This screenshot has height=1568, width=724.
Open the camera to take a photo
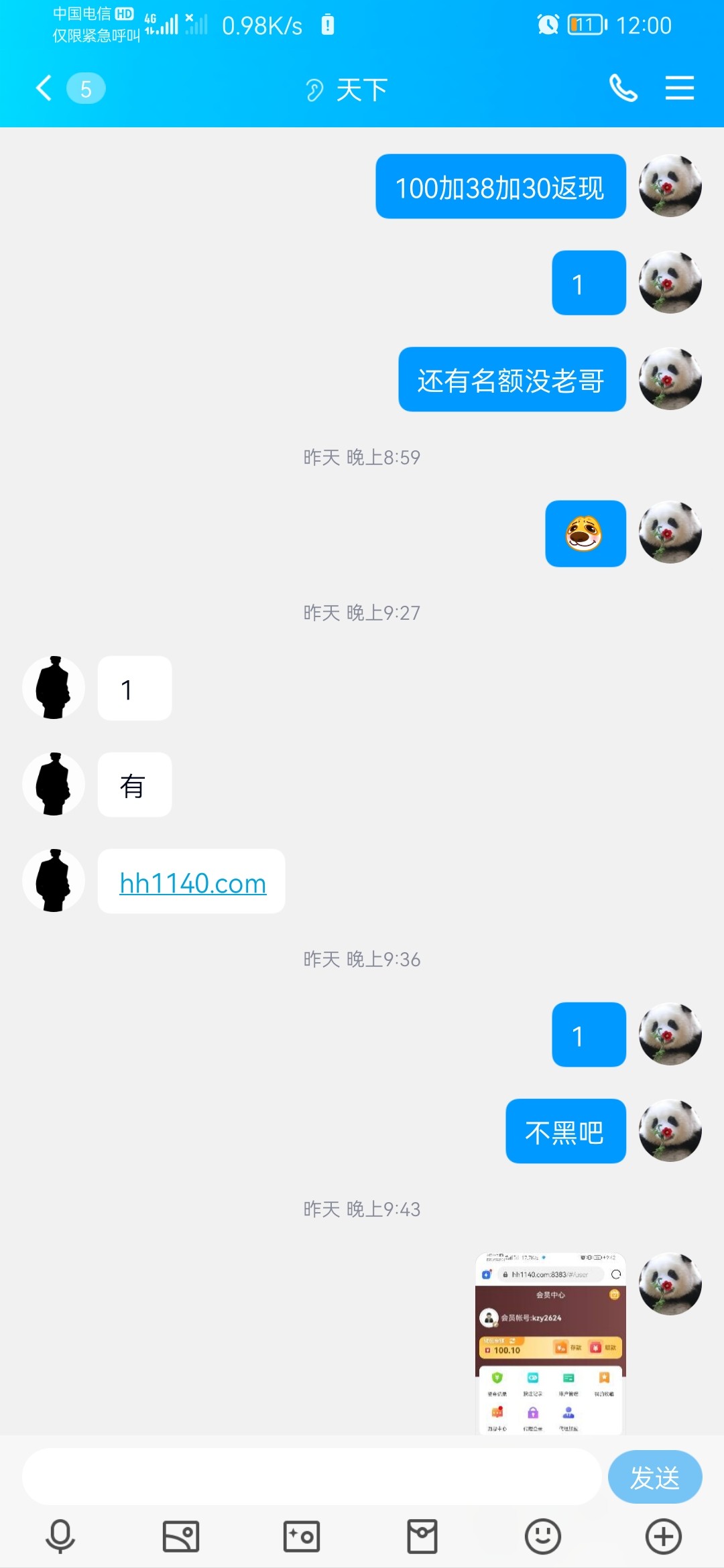tap(302, 1536)
